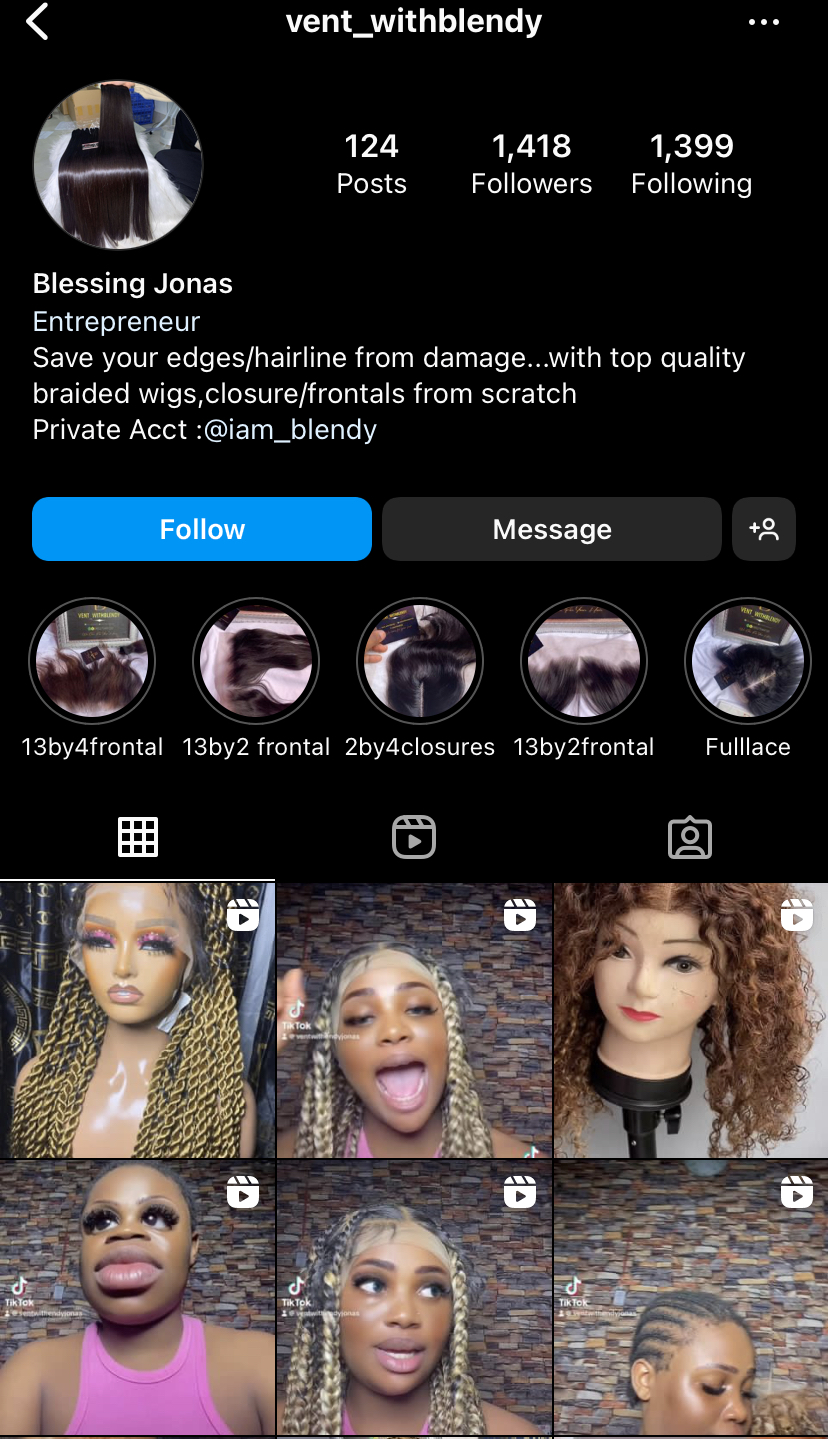Message this profile

[551, 529]
